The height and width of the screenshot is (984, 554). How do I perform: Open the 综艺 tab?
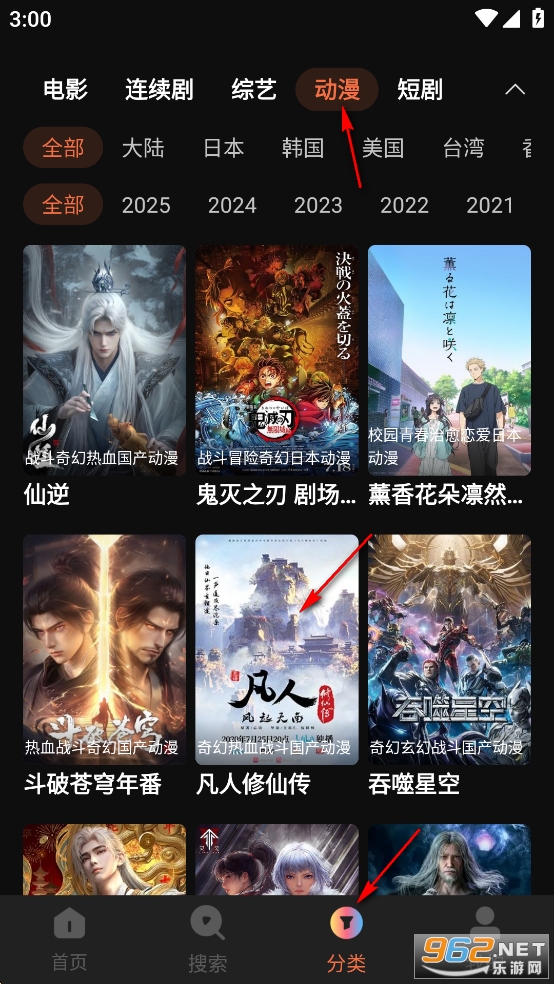coord(254,90)
